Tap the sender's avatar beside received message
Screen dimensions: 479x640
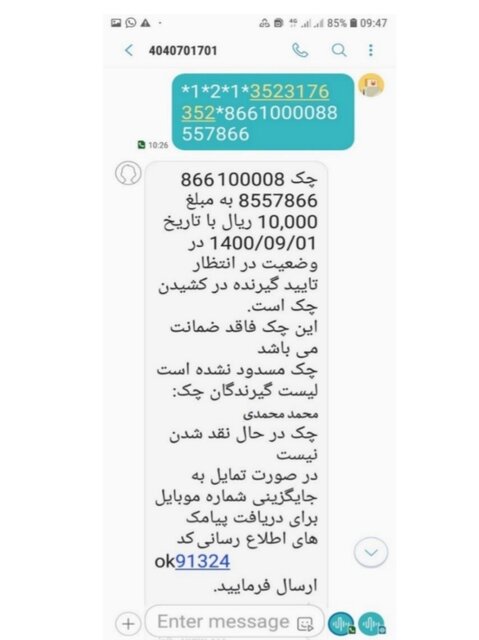128,173
